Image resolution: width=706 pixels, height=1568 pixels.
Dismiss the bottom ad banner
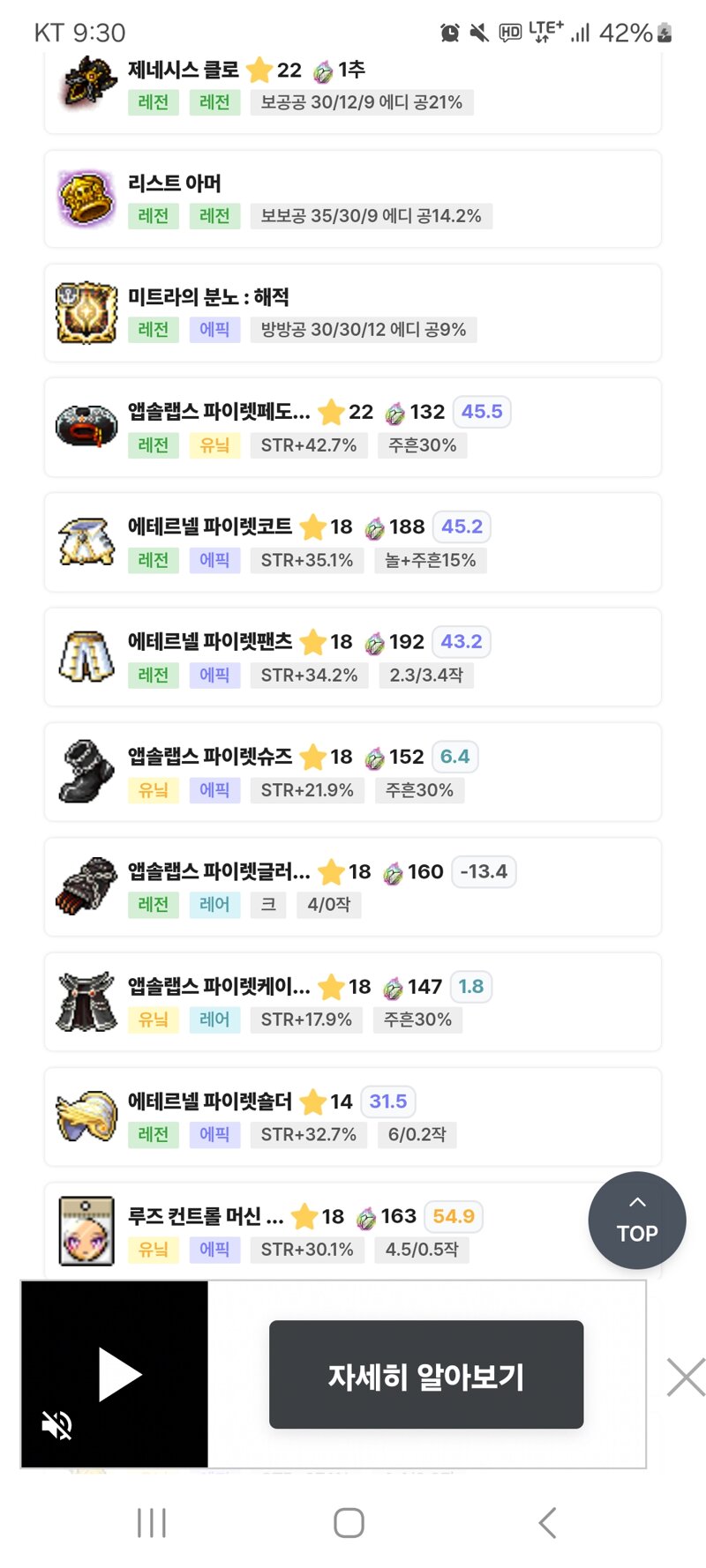pos(686,1377)
